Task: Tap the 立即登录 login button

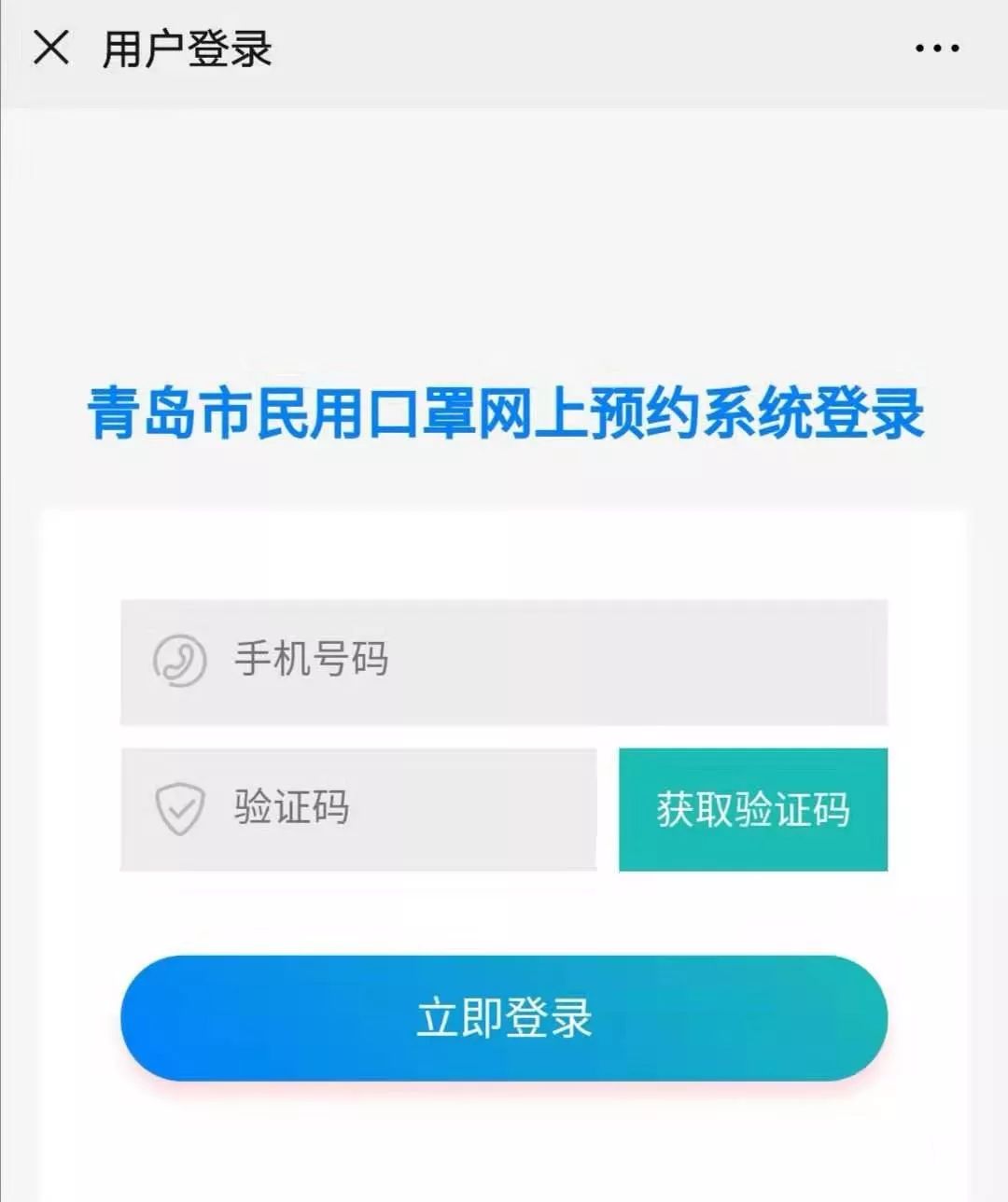Action: [x=504, y=1017]
